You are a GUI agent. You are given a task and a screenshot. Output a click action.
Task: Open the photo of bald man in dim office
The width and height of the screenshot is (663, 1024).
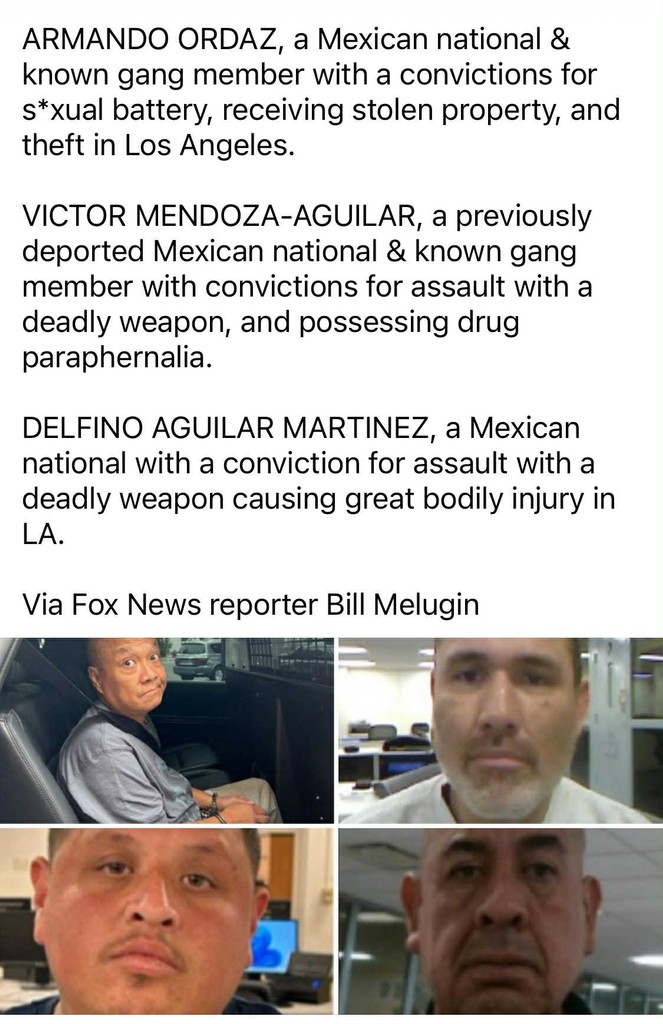tap(500, 922)
